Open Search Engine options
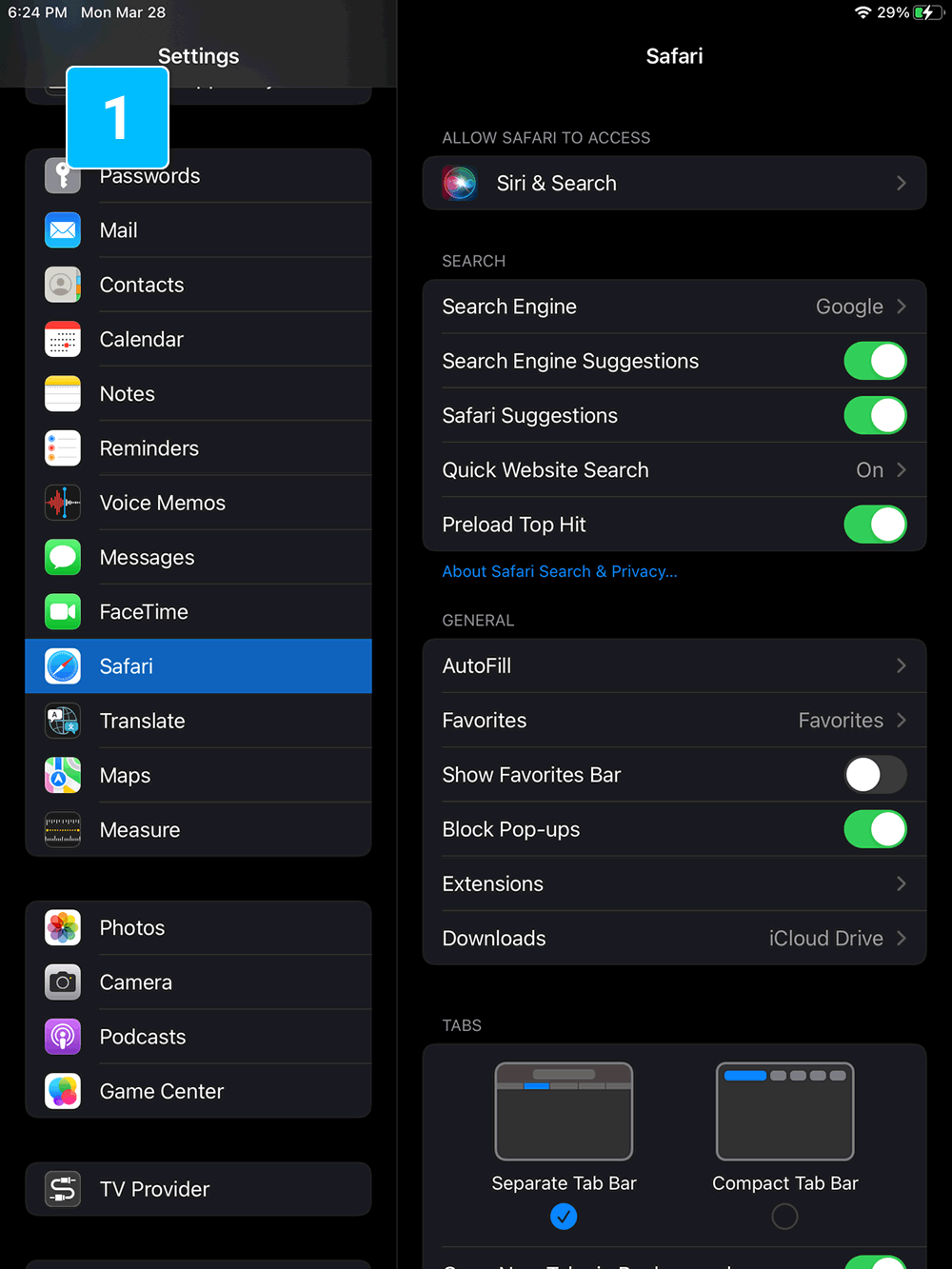This screenshot has width=952, height=1269. pyautogui.click(x=674, y=307)
